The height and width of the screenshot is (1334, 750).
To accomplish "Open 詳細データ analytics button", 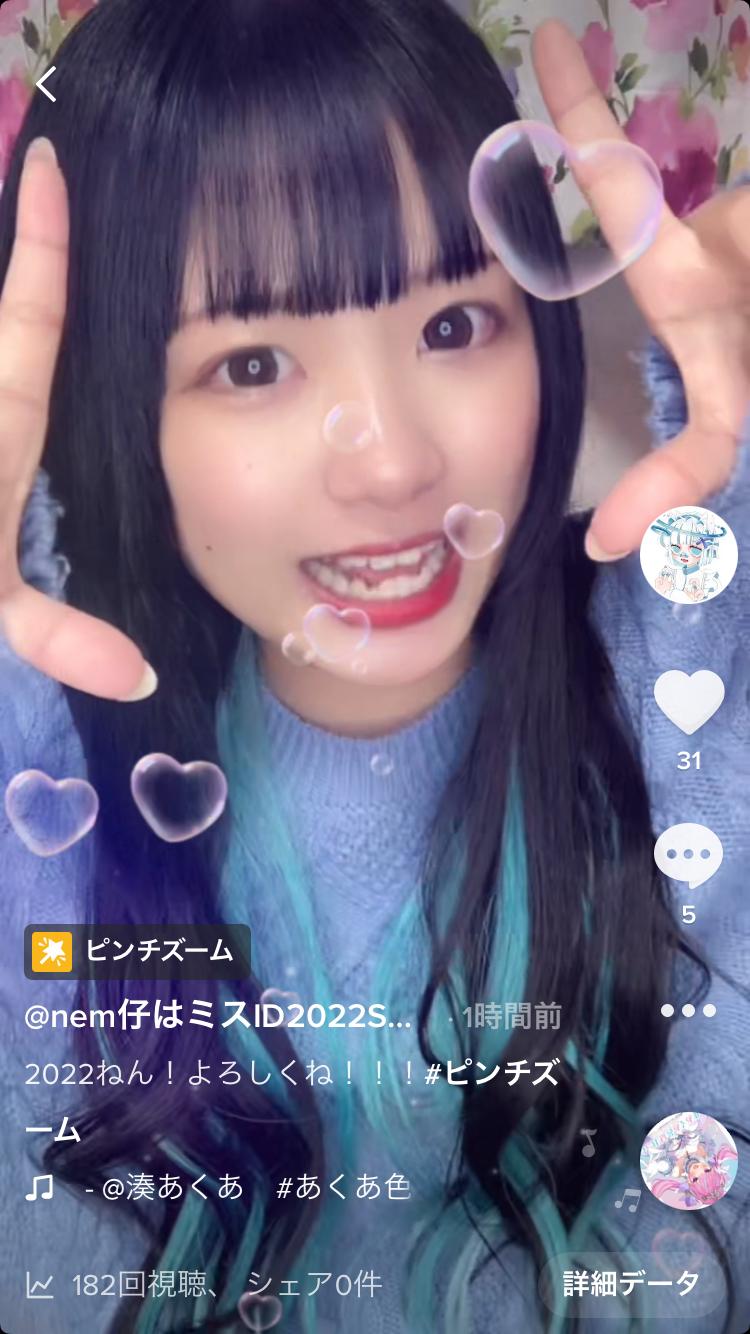I will click(631, 1283).
